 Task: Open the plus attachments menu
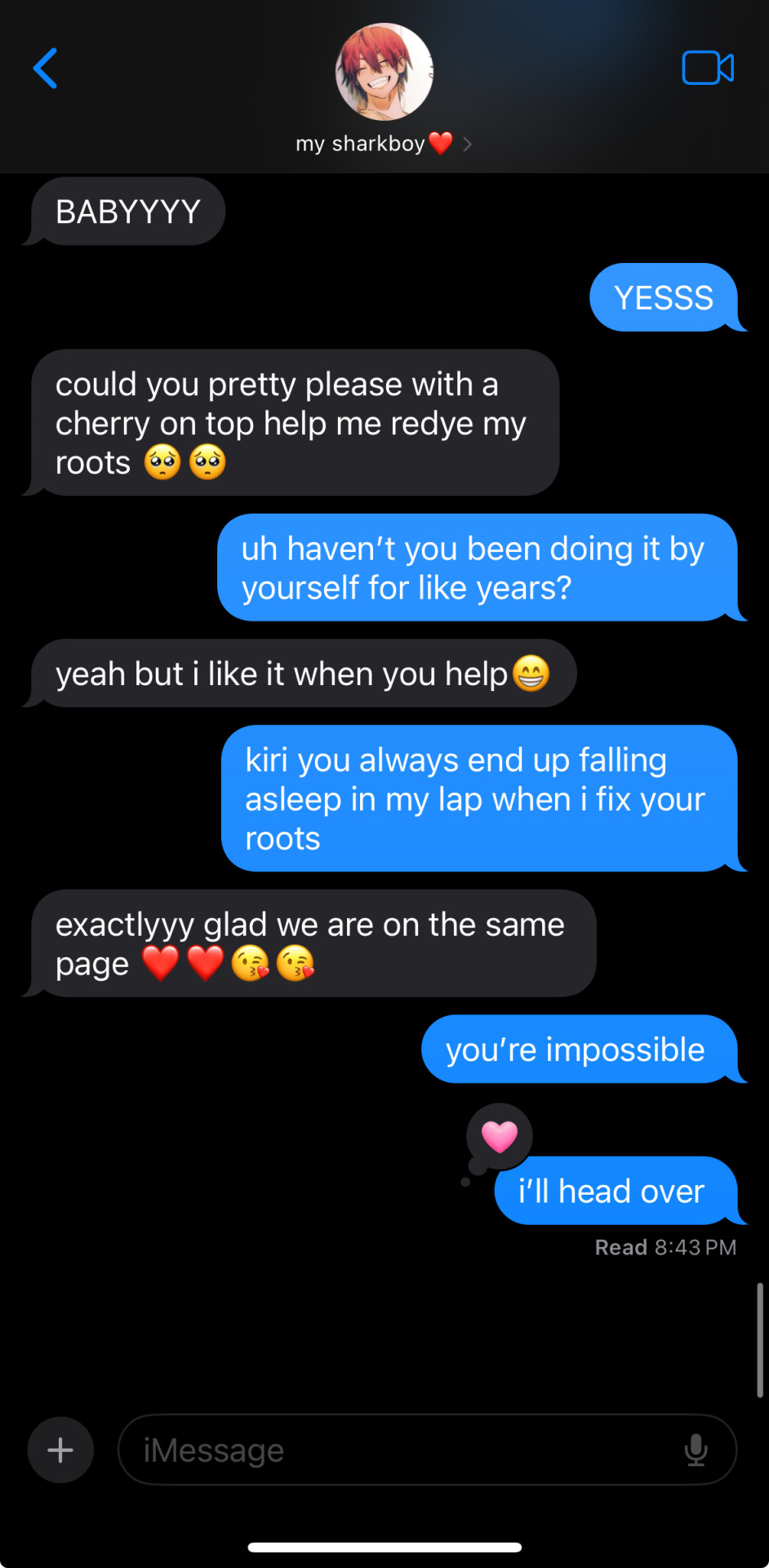click(x=60, y=1450)
